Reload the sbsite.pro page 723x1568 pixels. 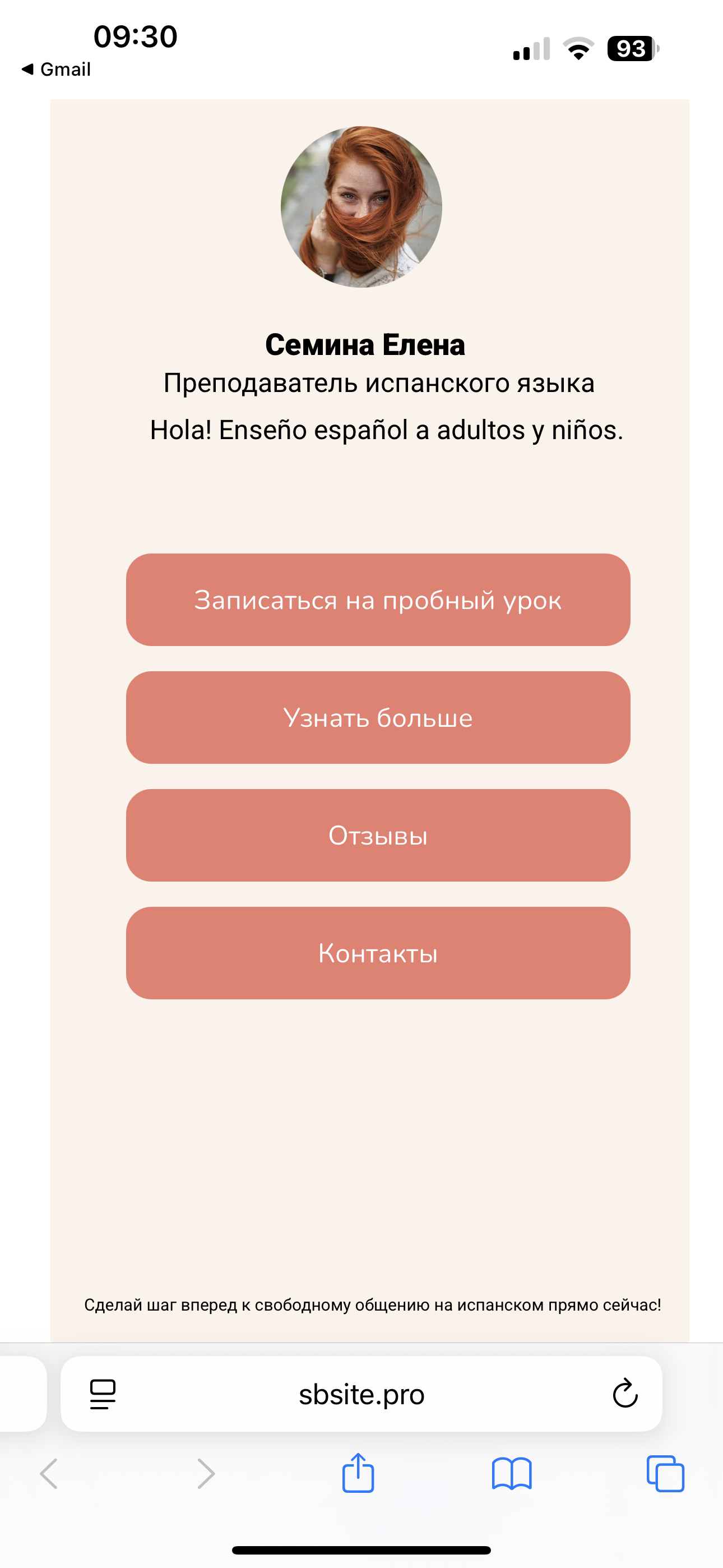[x=624, y=1393]
